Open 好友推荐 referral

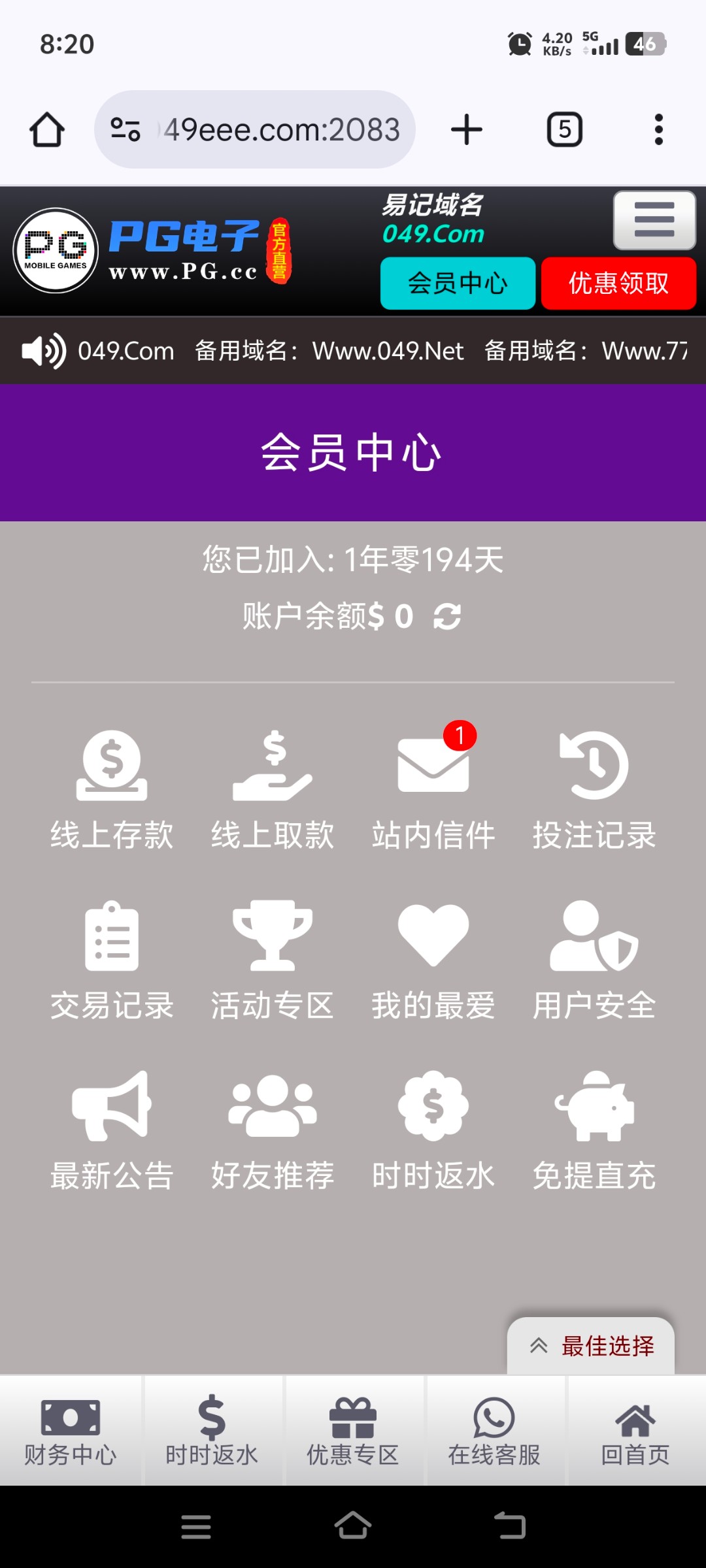pos(273,1131)
